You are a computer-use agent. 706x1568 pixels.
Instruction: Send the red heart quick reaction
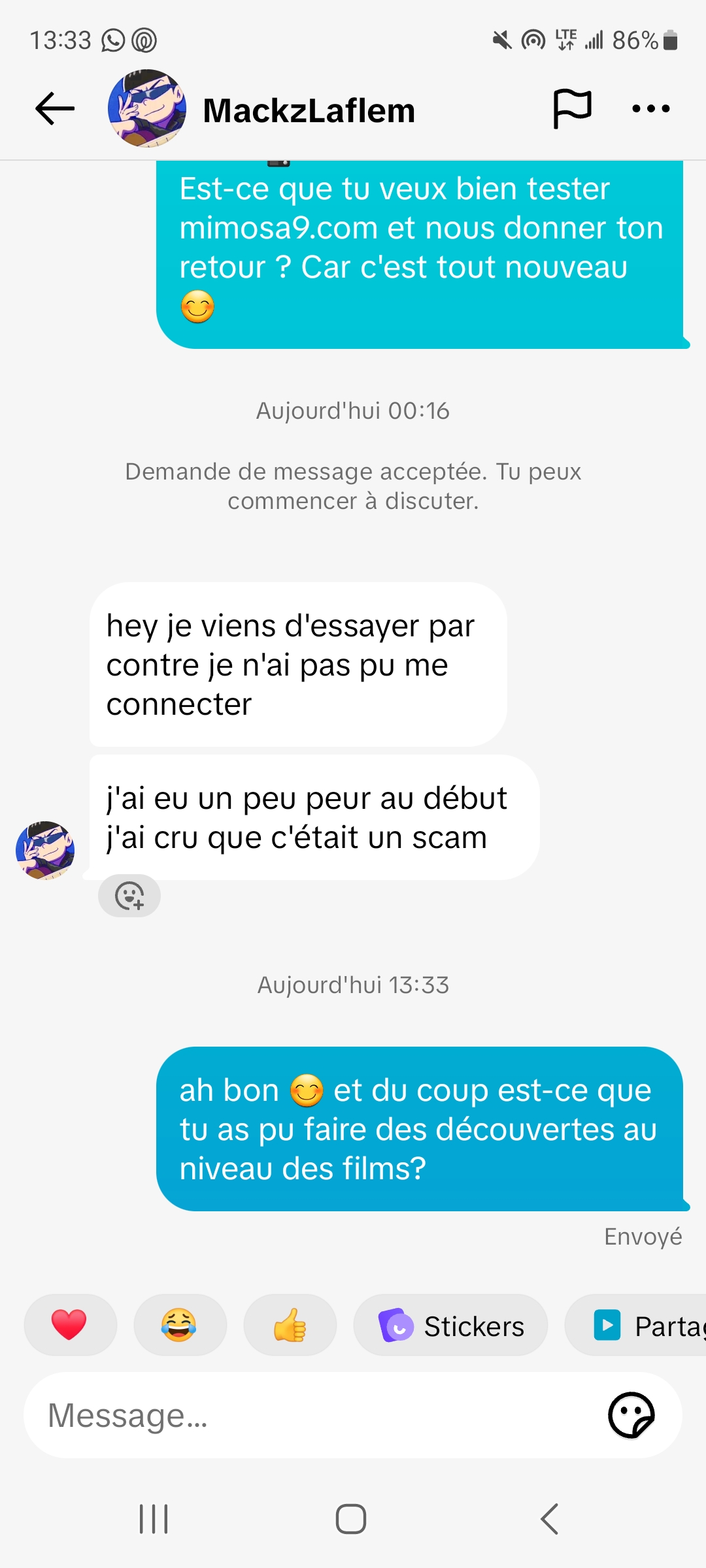[69, 1326]
